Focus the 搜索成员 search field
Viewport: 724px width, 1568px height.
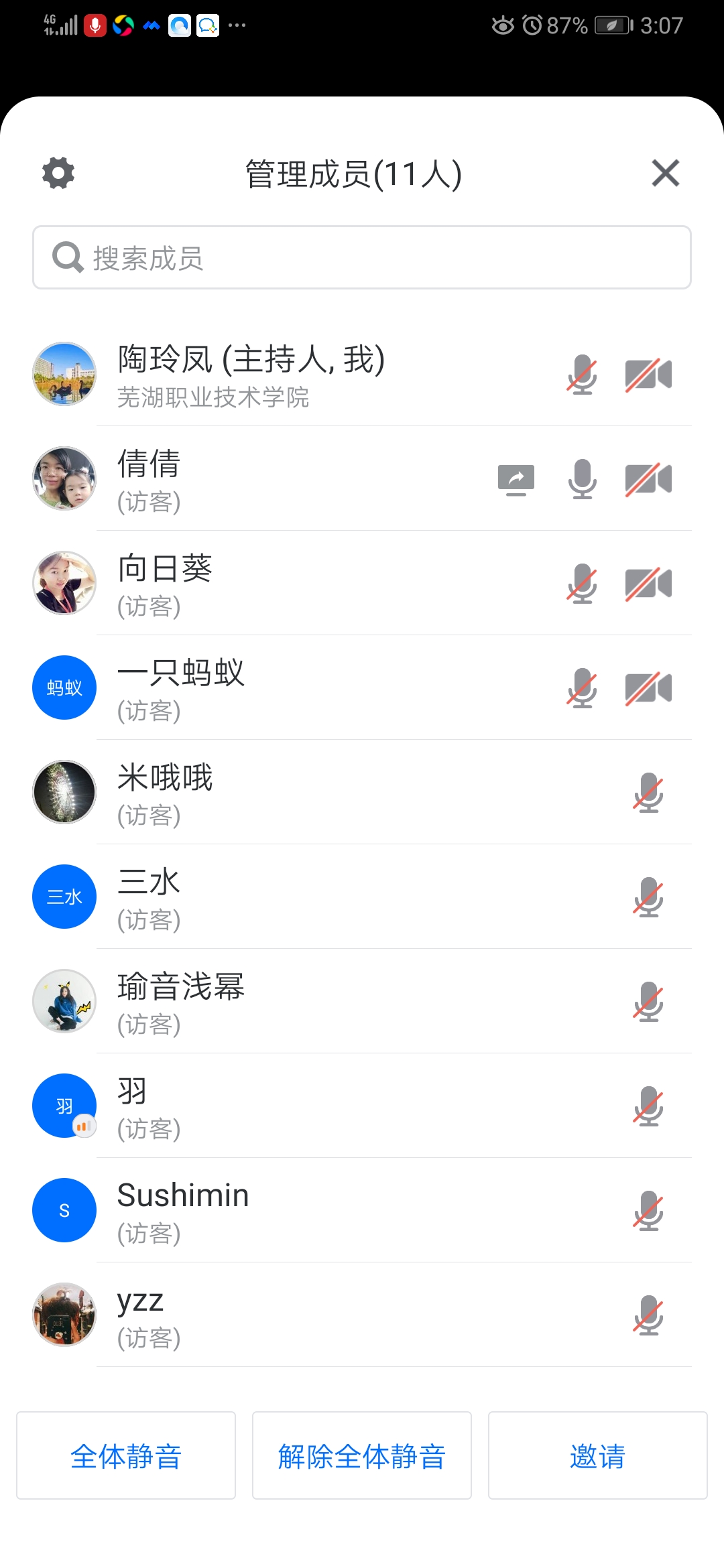click(x=362, y=258)
